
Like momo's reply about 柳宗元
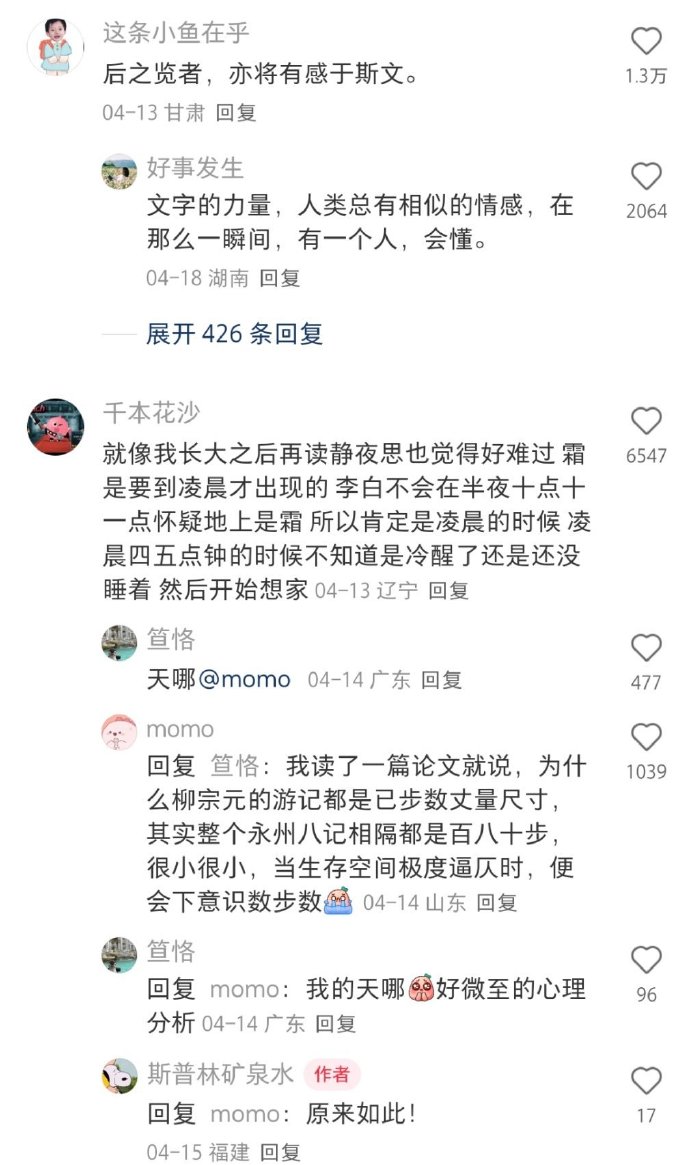(x=647, y=738)
